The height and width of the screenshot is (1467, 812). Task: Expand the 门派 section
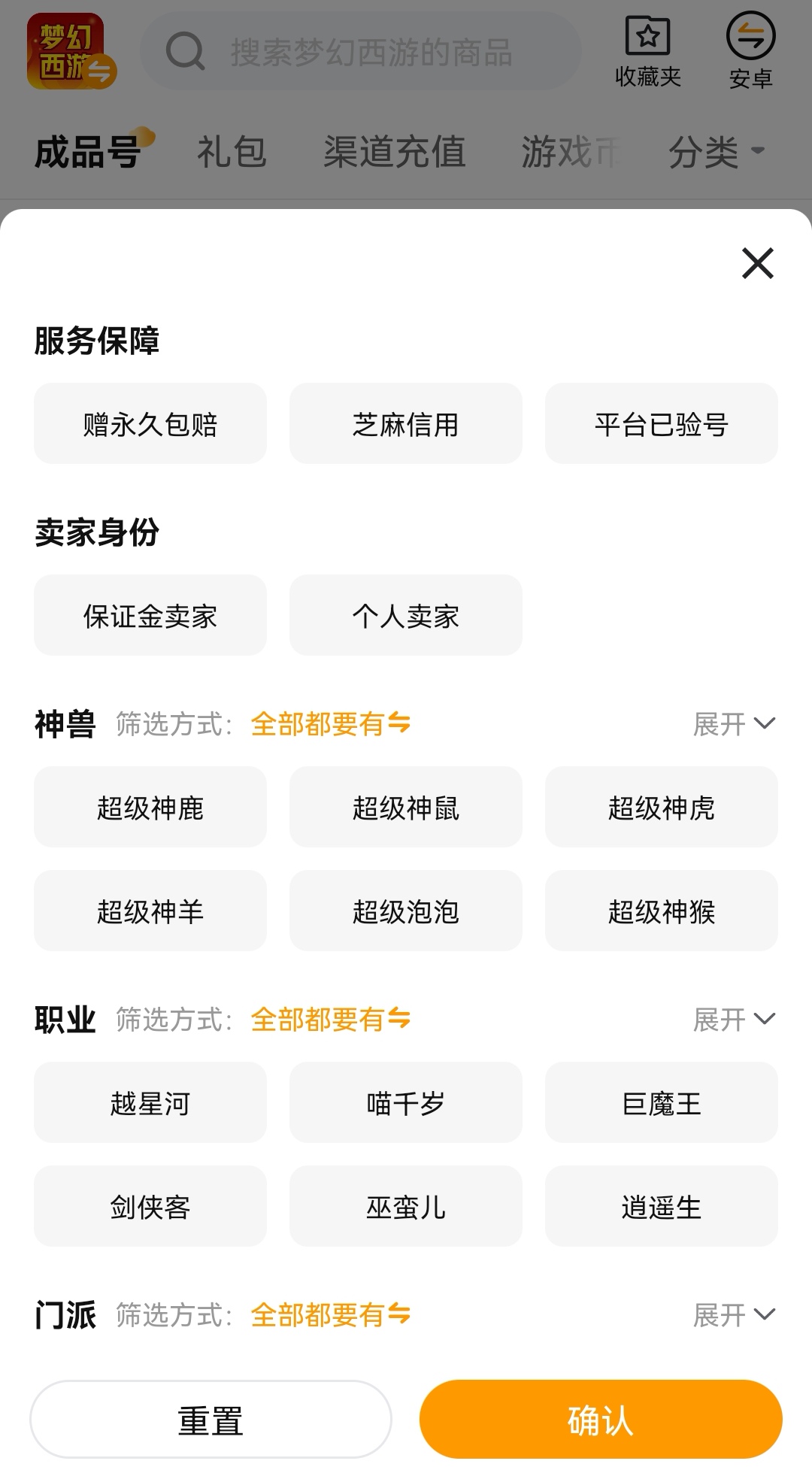[733, 1315]
